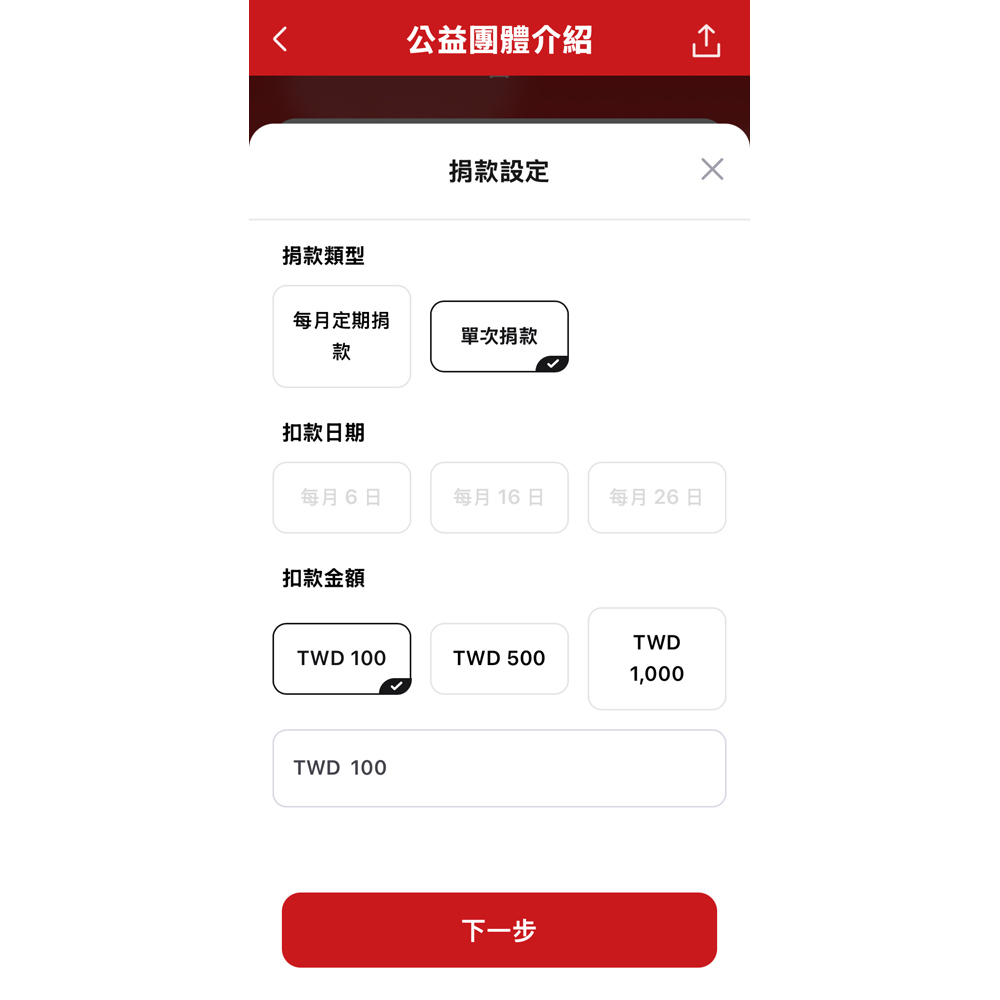1000x1000 pixels.
Task: Focus the custom amount field showing TWD 100
Action: click(x=499, y=768)
